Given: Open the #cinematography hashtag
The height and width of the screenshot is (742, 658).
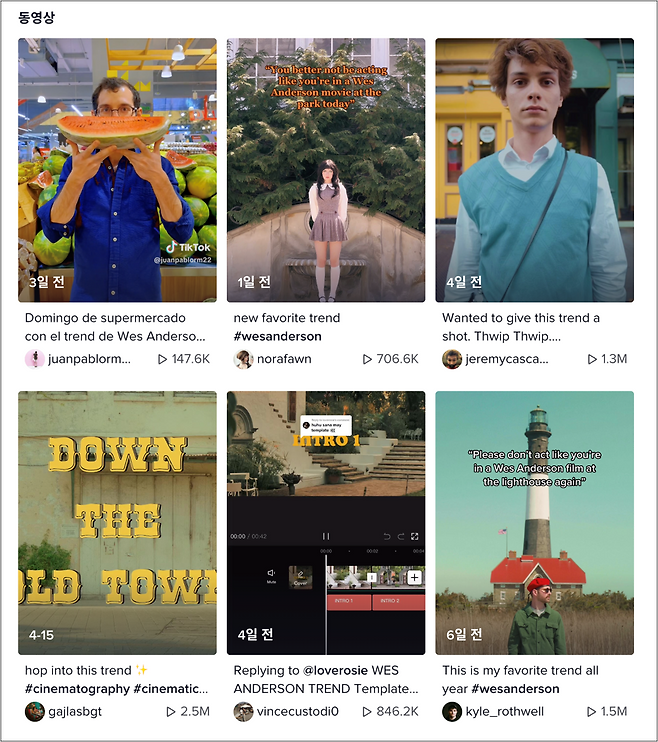Looking at the screenshot, I should (x=78, y=689).
